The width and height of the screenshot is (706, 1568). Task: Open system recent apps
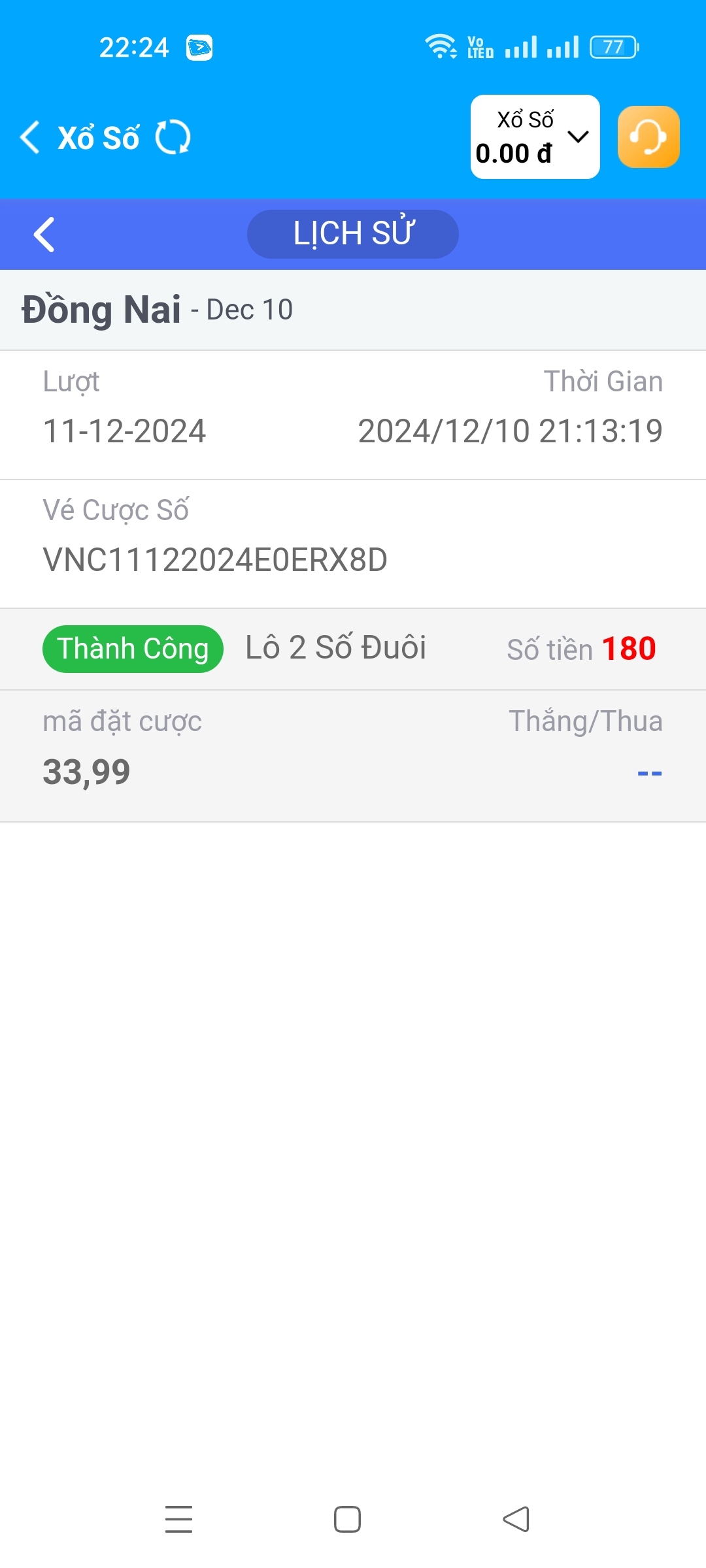click(x=178, y=1519)
